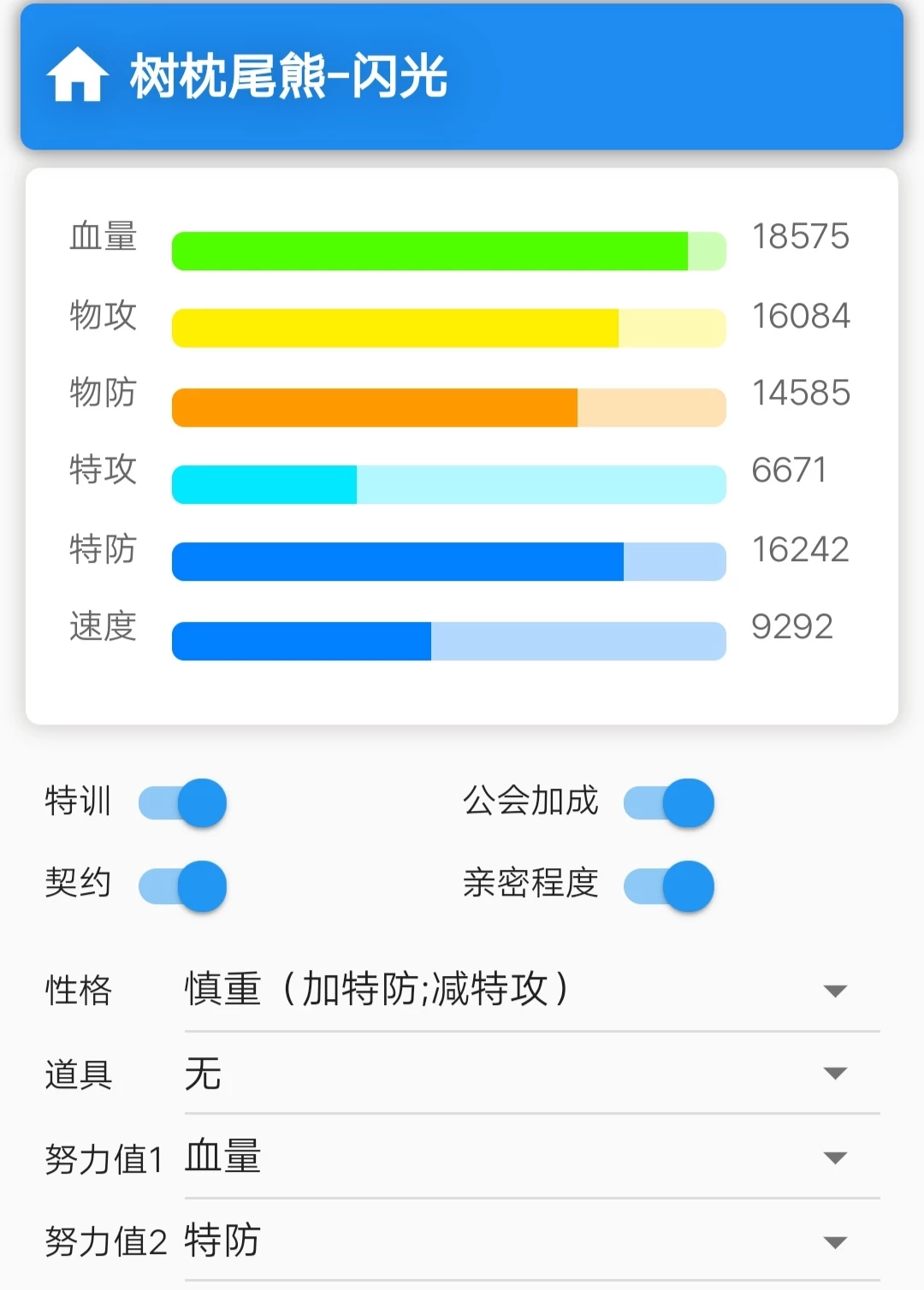Switch off the 契约 toggle
This screenshot has height=1290, width=924.
183,885
